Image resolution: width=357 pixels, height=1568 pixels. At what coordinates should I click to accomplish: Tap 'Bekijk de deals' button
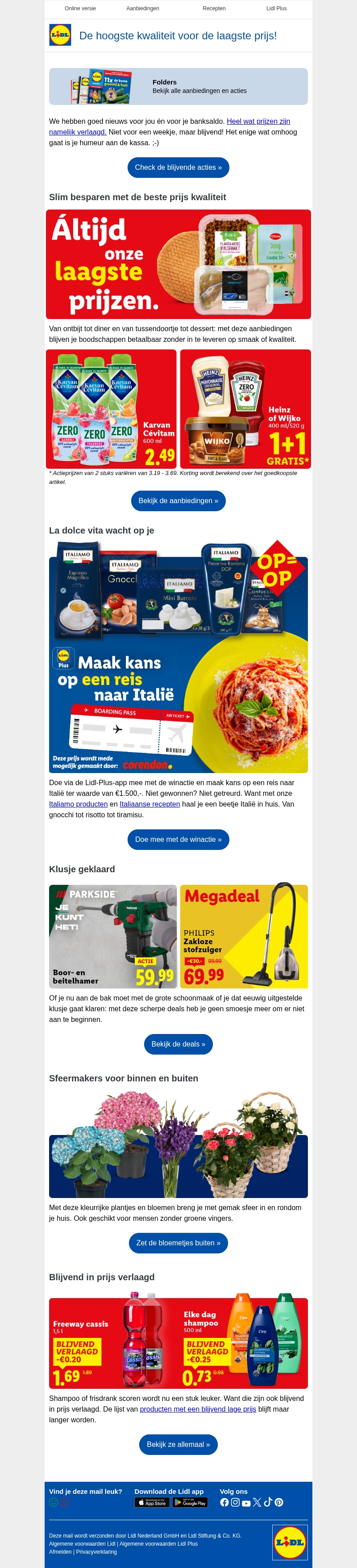(x=178, y=1044)
